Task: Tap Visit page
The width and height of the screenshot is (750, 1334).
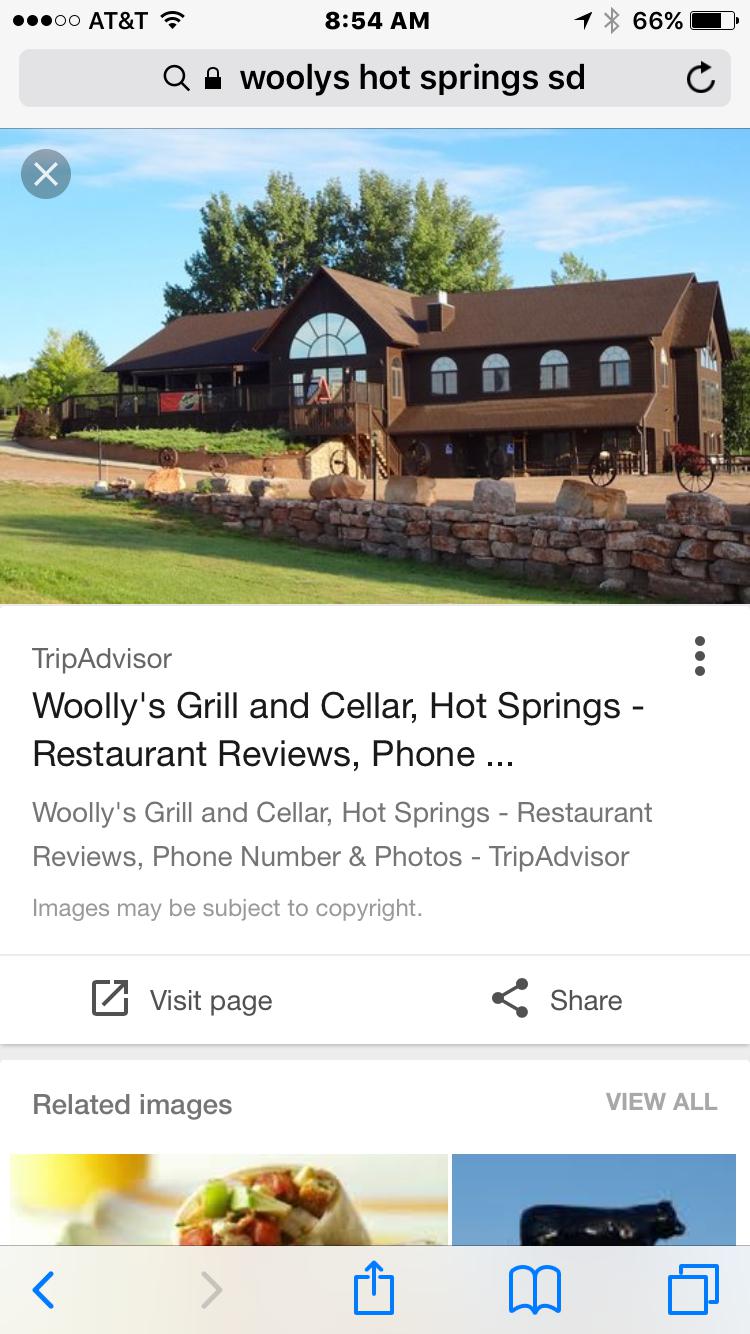Action: tap(182, 999)
